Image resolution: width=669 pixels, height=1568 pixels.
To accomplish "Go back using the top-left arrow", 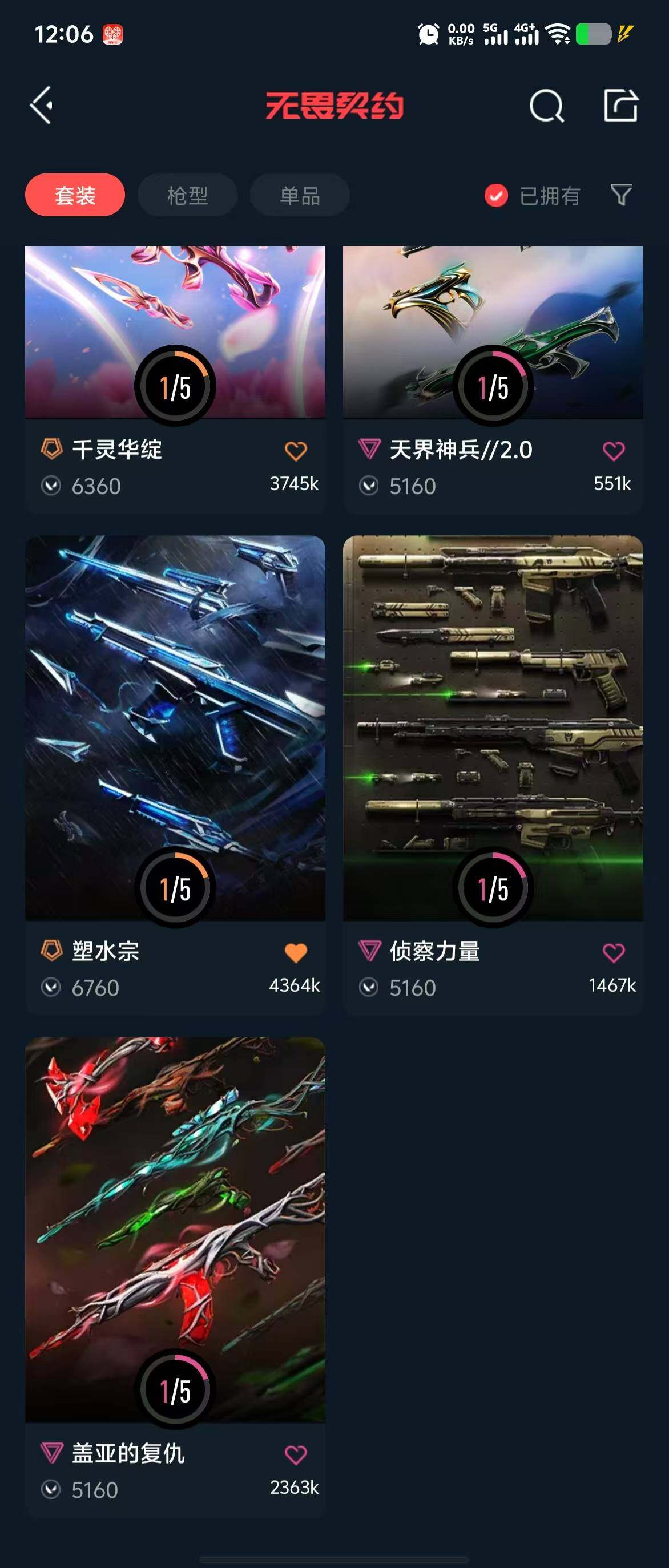I will 42,106.
